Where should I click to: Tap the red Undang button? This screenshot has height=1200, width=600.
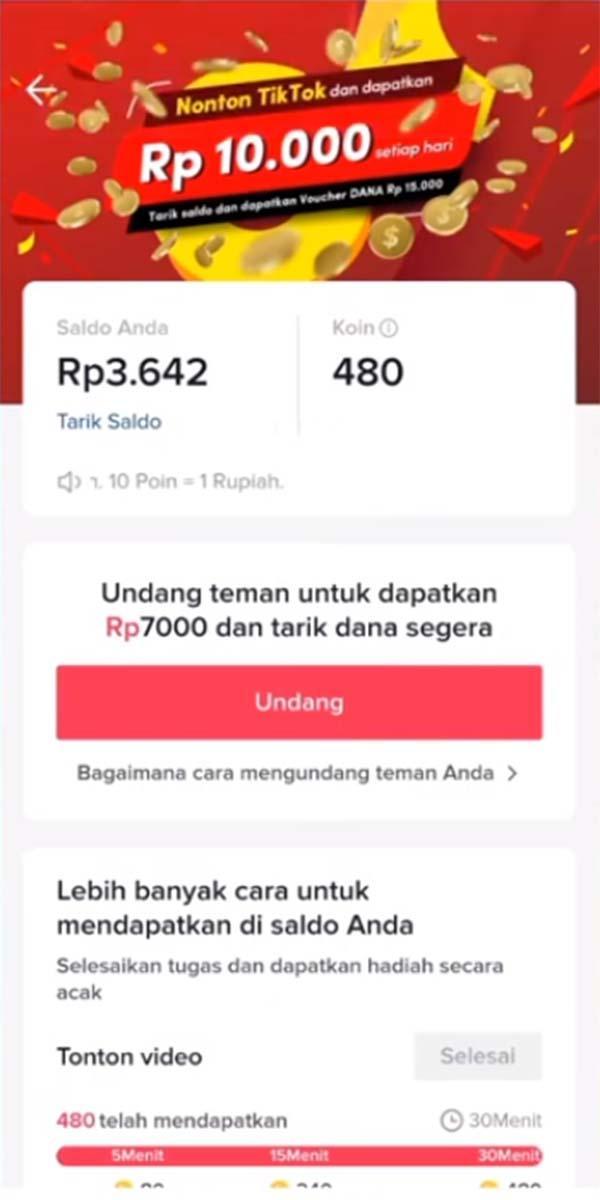click(x=299, y=703)
